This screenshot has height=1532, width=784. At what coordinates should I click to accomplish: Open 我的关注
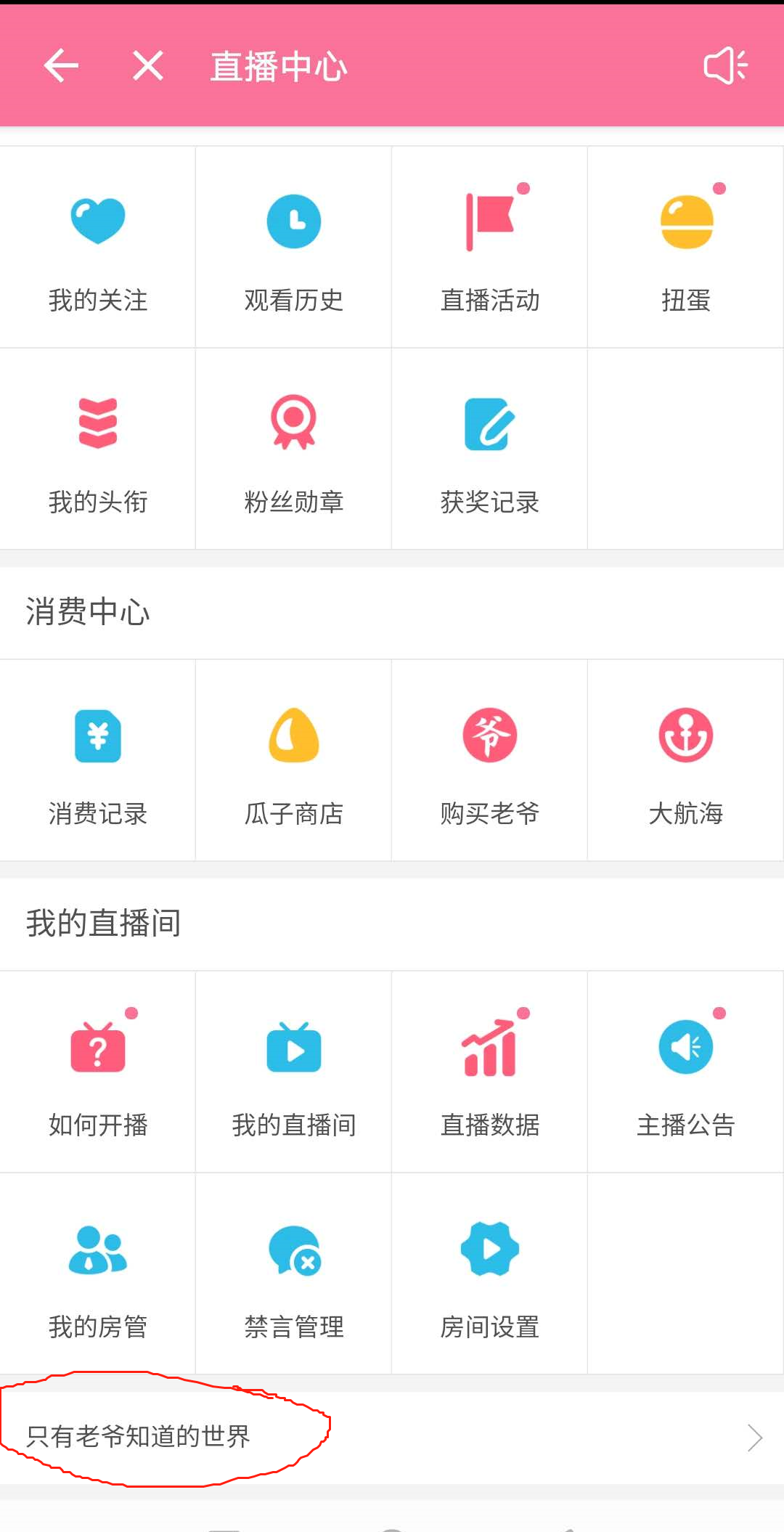point(98,248)
